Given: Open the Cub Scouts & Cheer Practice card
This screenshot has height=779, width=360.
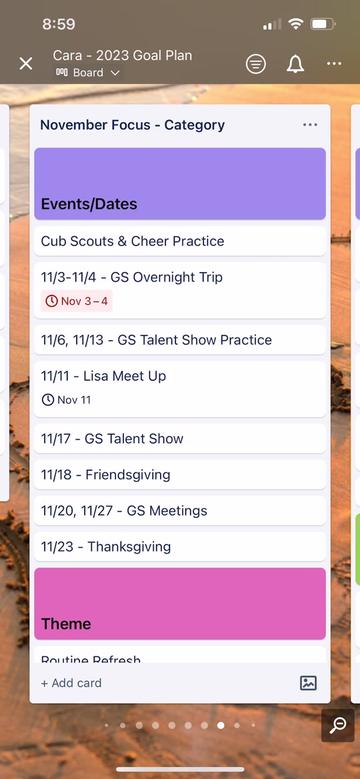Looking at the screenshot, I should click(x=180, y=241).
